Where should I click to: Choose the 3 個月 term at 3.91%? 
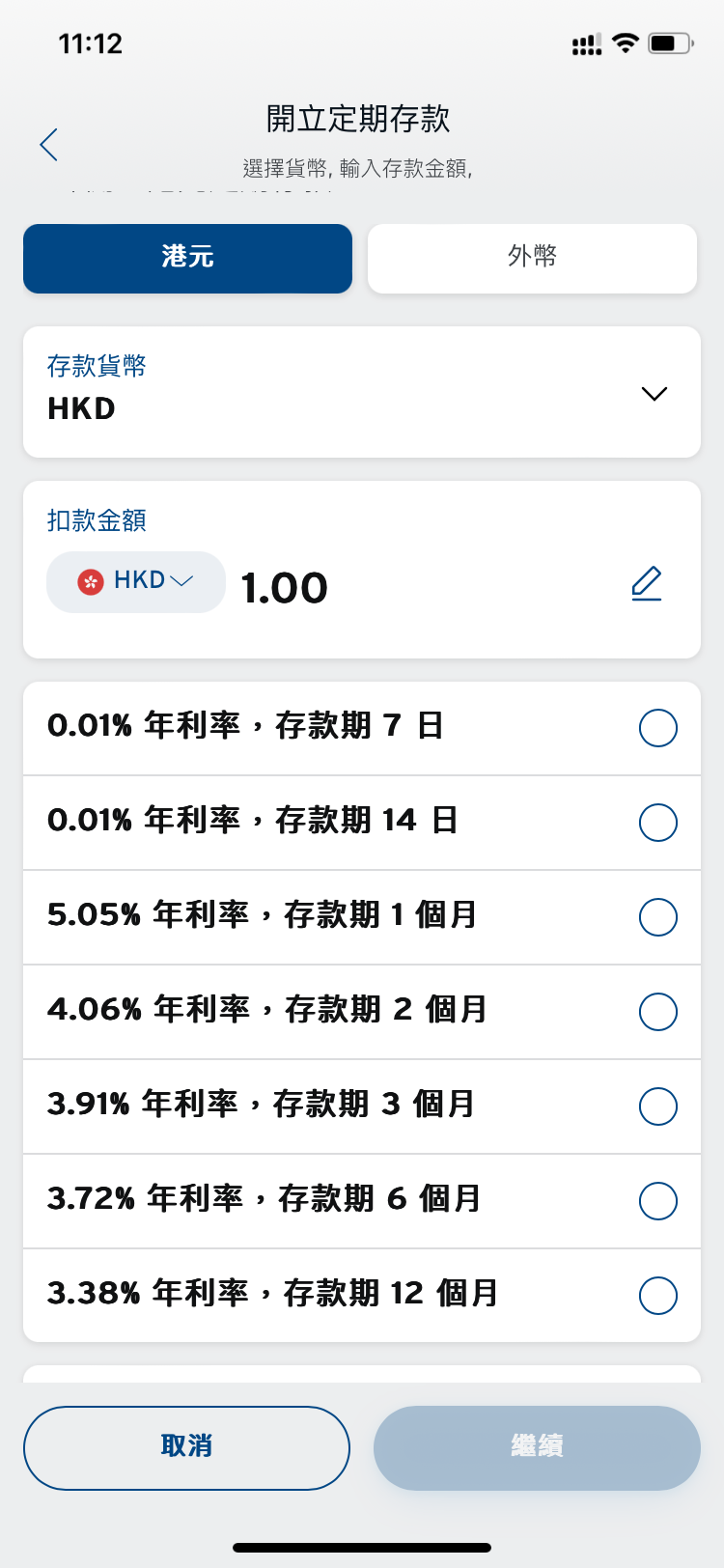362,1106
